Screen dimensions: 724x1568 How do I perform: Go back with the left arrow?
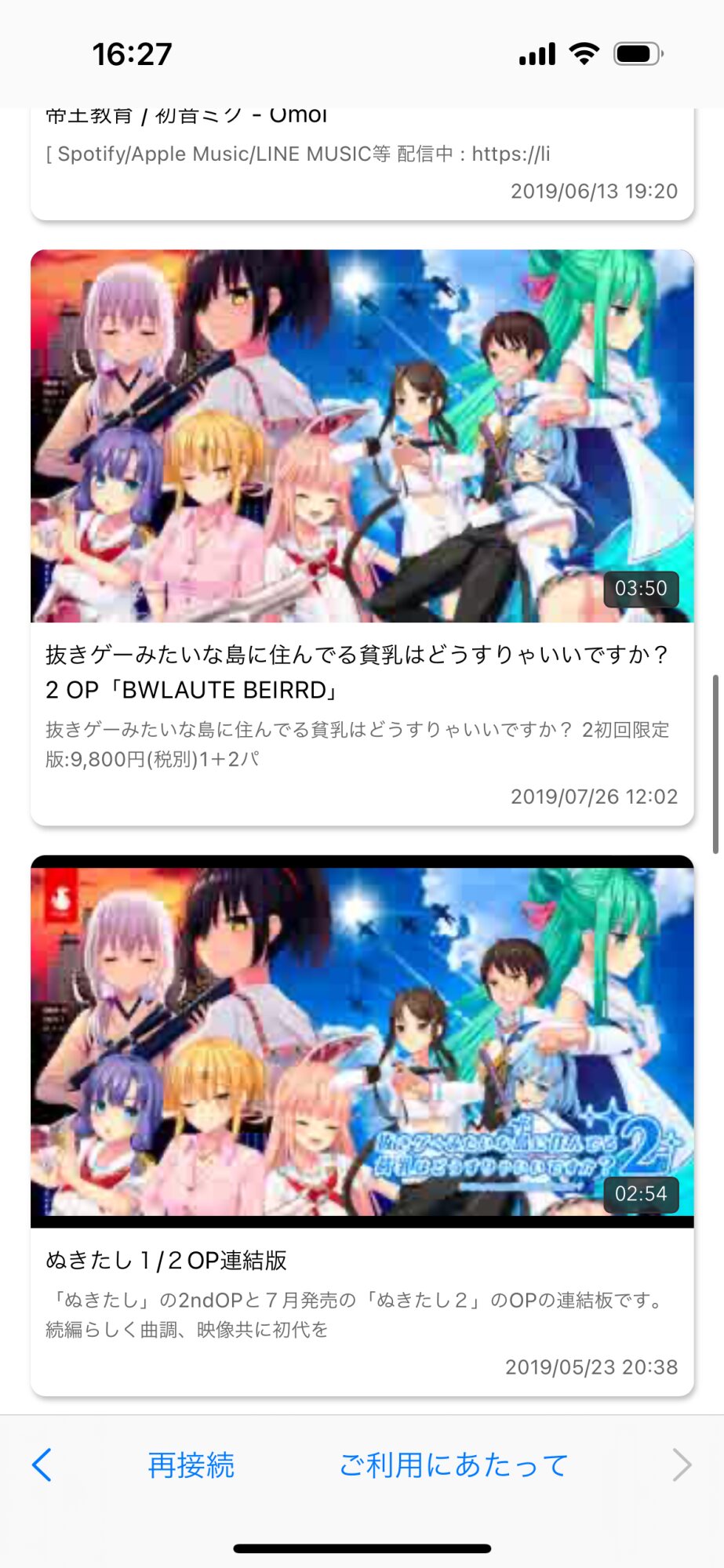(42, 1465)
